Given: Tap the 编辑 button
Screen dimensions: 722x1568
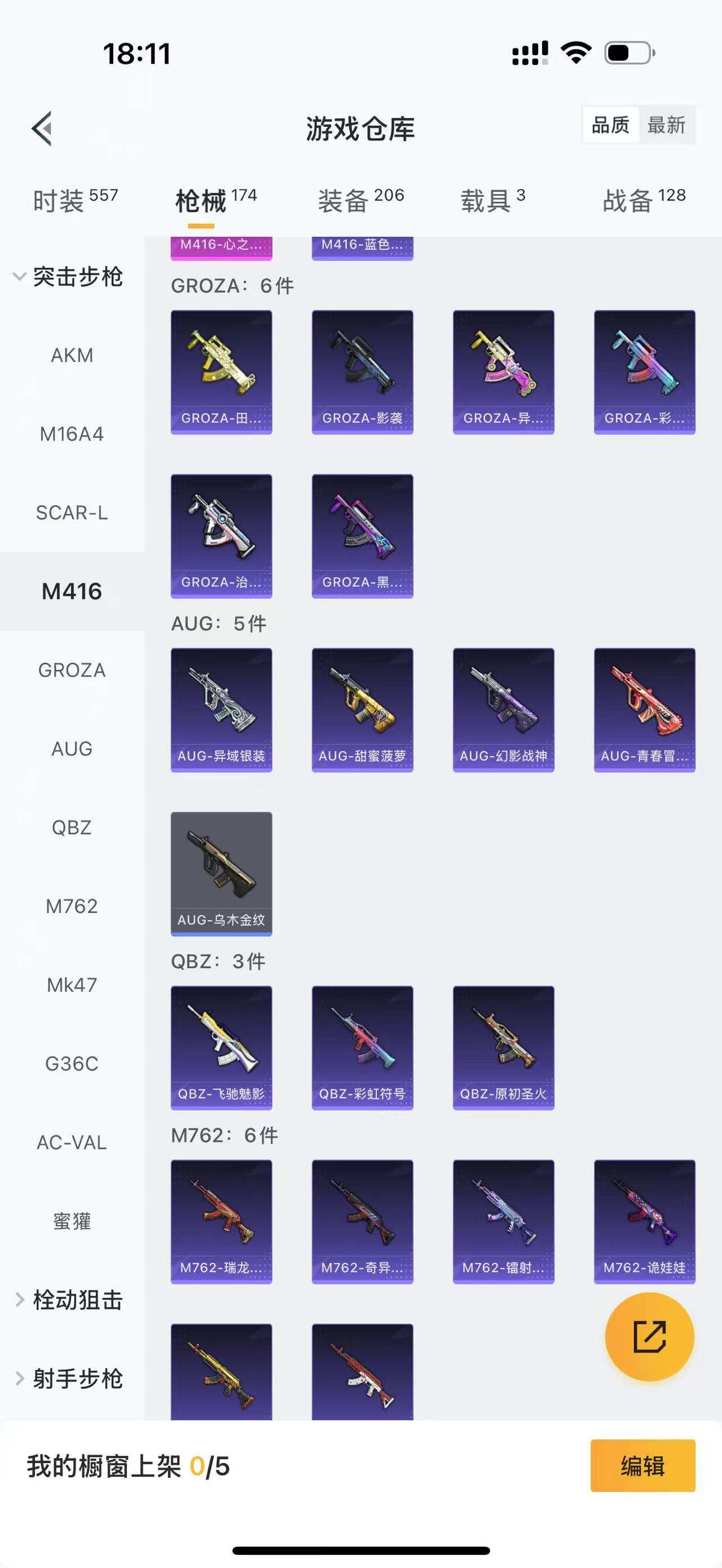Looking at the screenshot, I should (x=642, y=1466).
